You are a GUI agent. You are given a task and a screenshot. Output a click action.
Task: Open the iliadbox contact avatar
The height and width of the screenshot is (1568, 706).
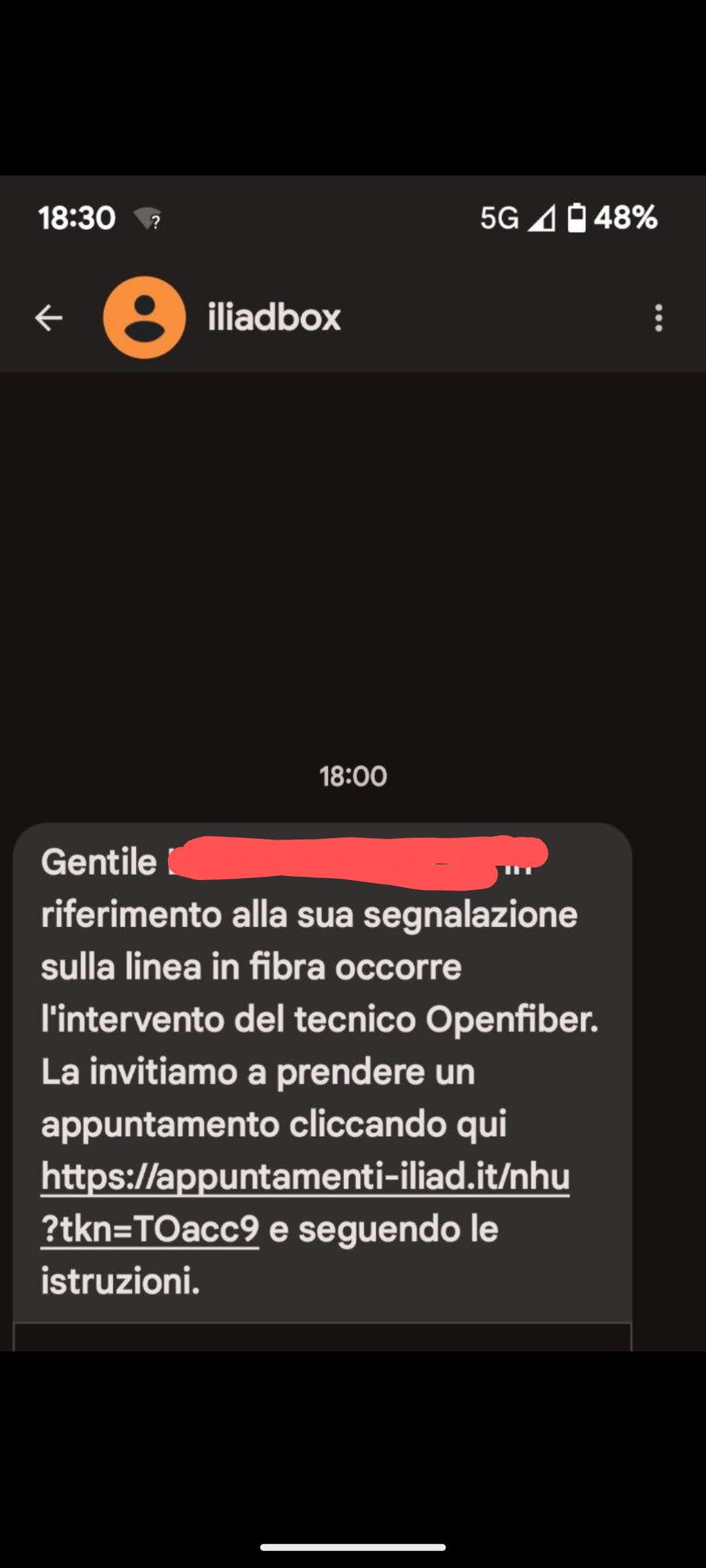(144, 318)
